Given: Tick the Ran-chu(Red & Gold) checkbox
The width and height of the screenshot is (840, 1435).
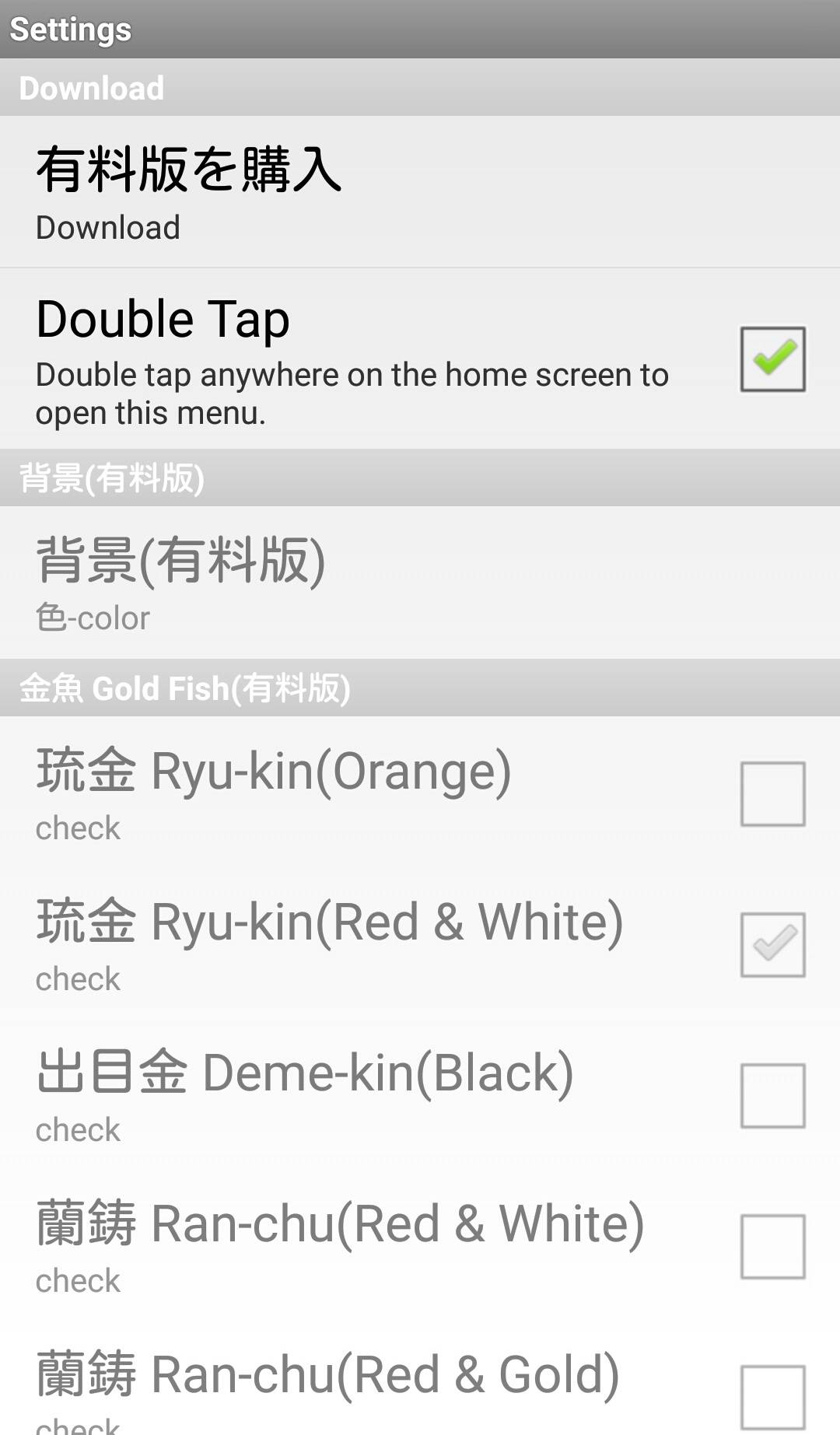Looking at the screenshot, I should pos(772,1397).
